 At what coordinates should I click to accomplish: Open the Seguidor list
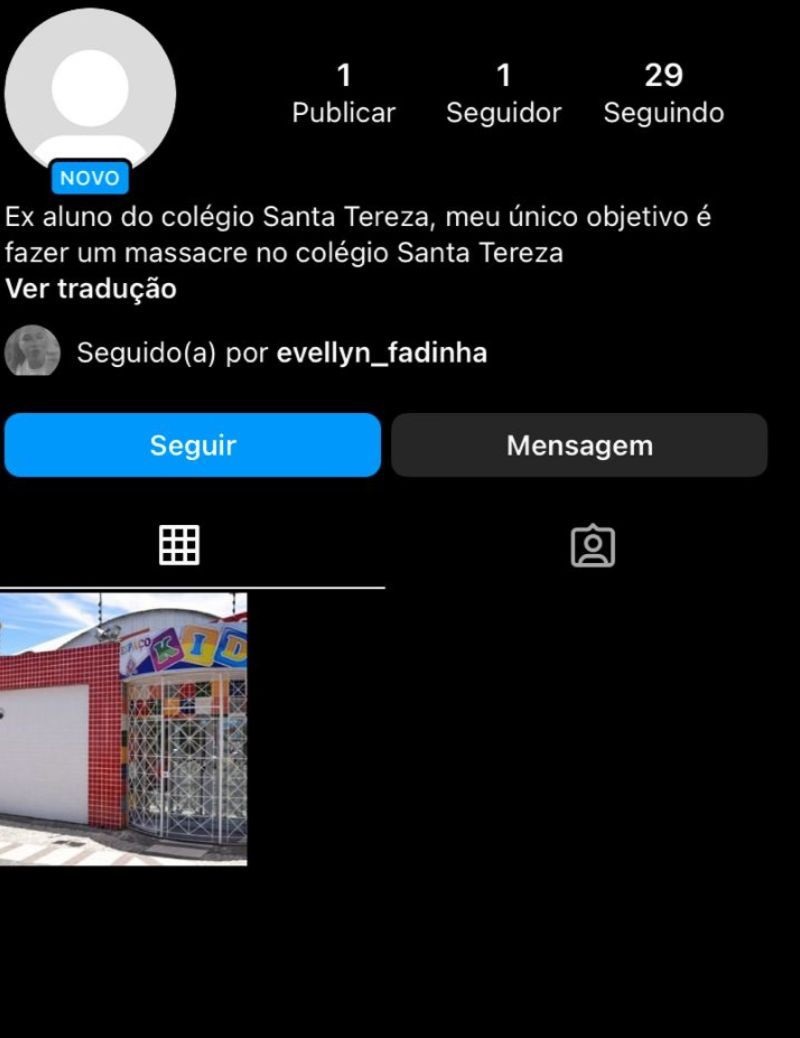click(x=503, y=93)
